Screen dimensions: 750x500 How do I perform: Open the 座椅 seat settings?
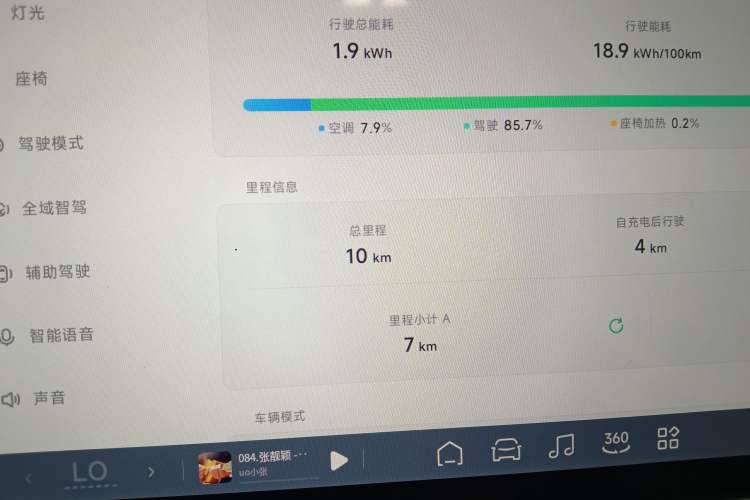click(x=32, y=78)
